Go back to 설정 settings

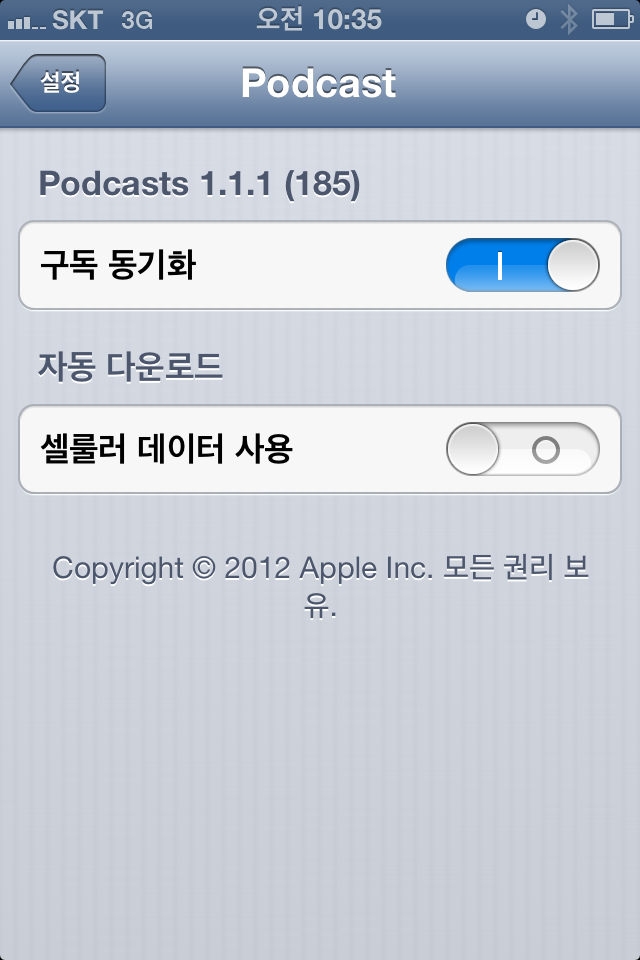[x=59, y=84]
